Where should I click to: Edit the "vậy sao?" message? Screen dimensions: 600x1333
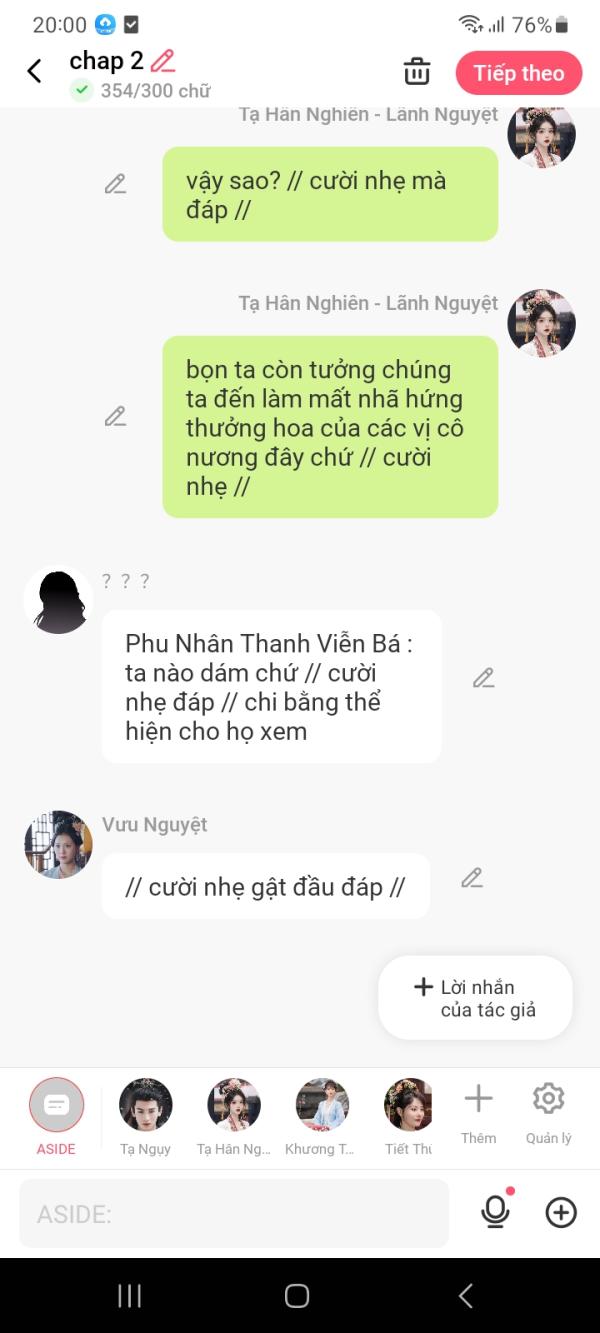coord(116,184)
